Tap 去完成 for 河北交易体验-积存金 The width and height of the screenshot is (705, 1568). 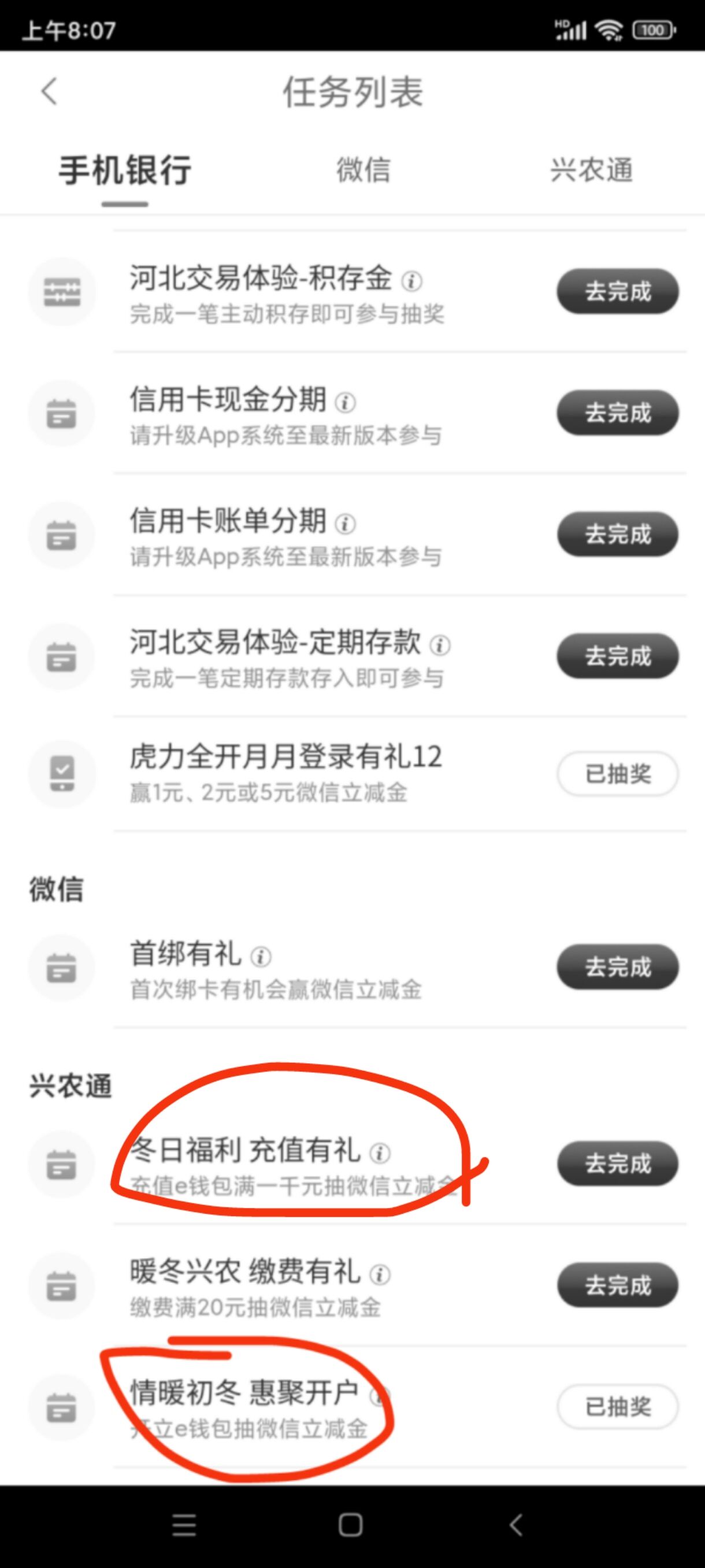pos(617,291)
